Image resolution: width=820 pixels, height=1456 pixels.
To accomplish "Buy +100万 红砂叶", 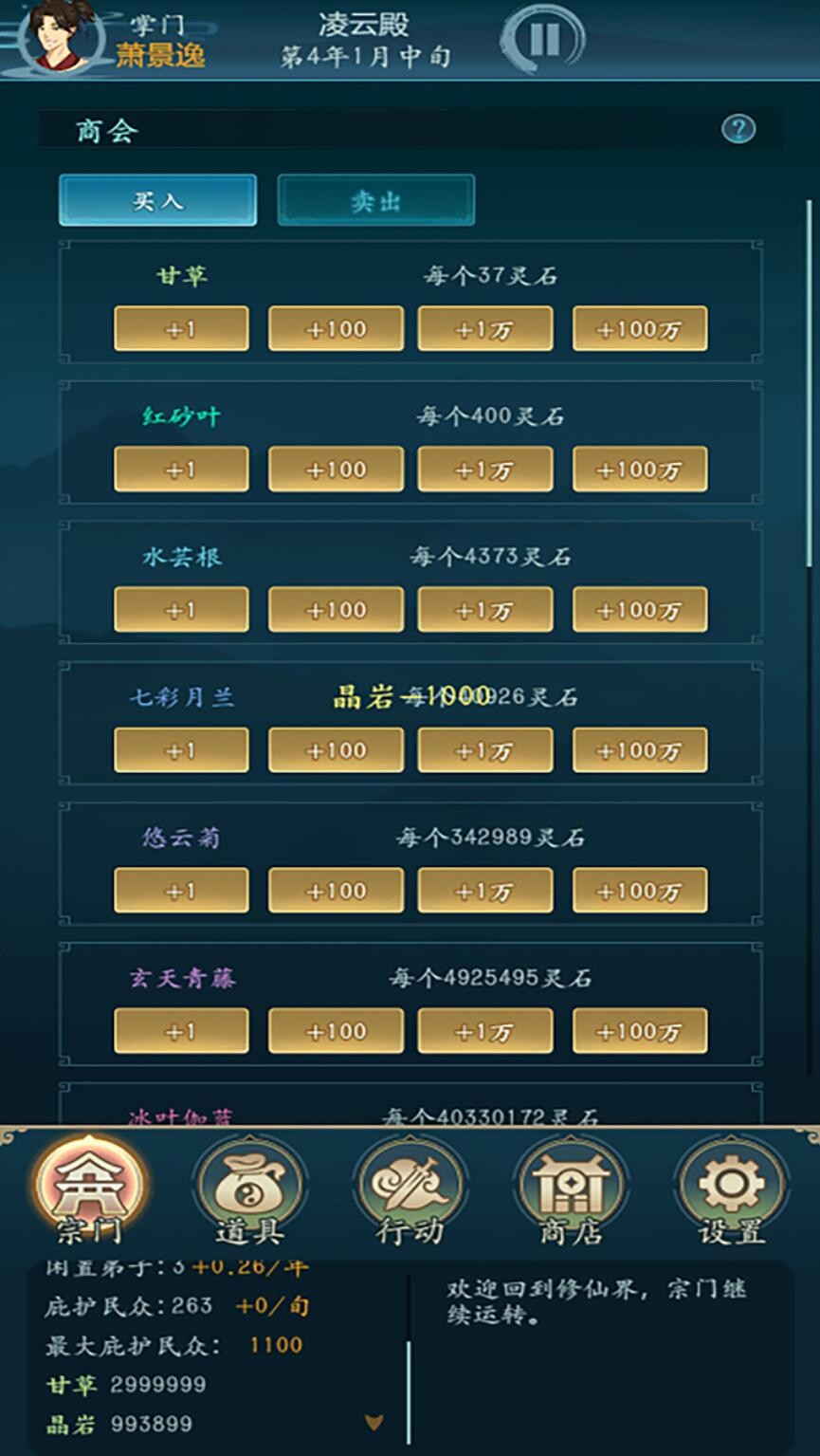I will pyautogui.click(x=639, y=470).
